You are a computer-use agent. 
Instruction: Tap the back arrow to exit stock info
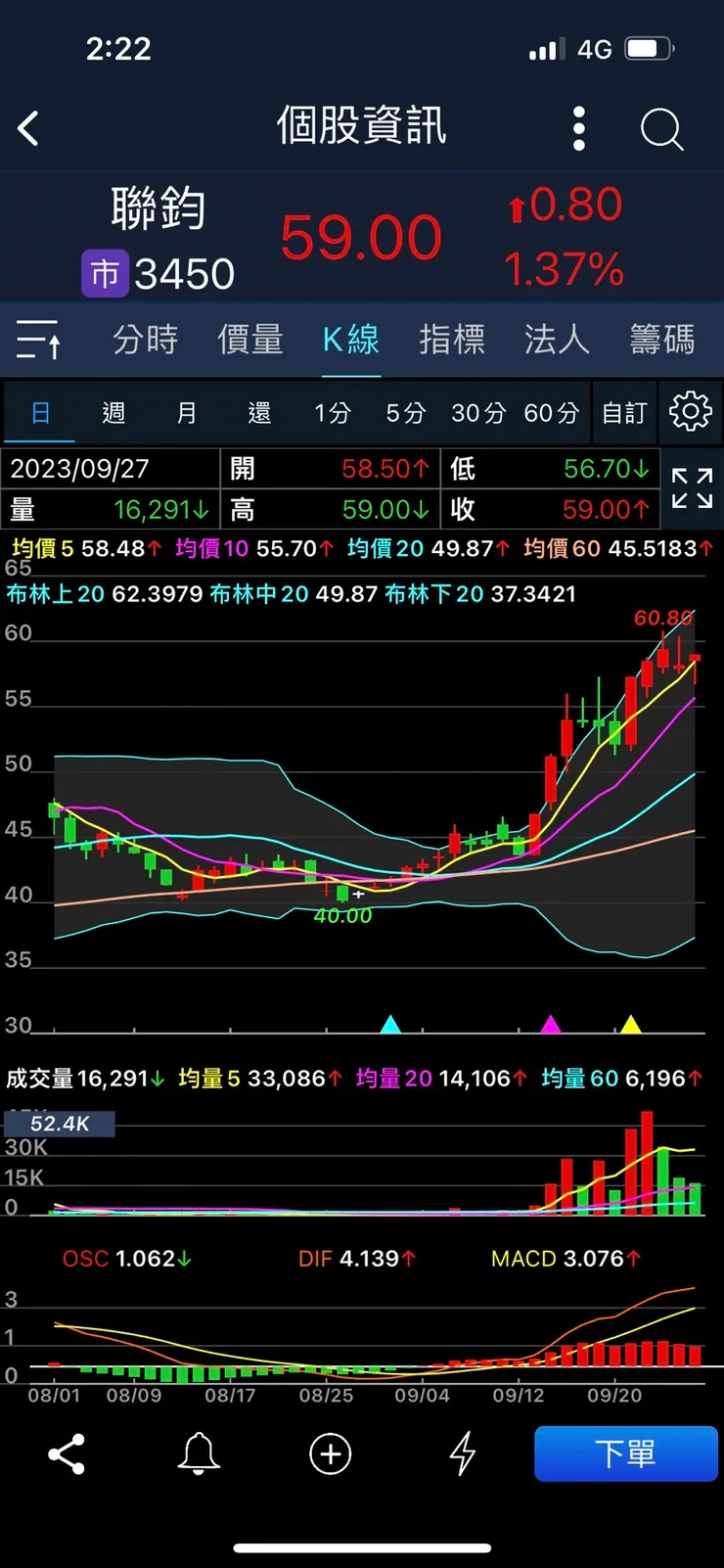(27, 128)
